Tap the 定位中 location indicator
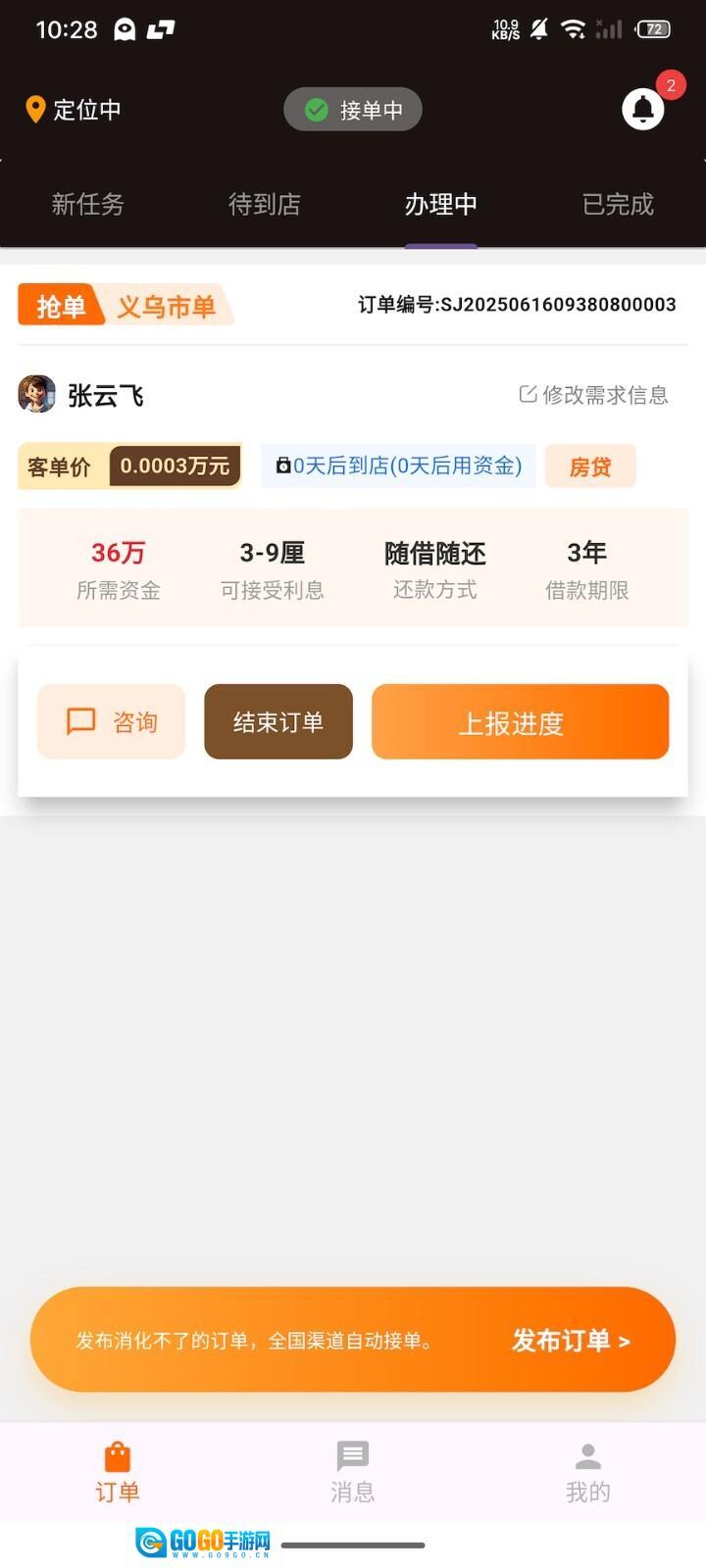The width and height of the screenshot is (706, 1568). point(74,110)
